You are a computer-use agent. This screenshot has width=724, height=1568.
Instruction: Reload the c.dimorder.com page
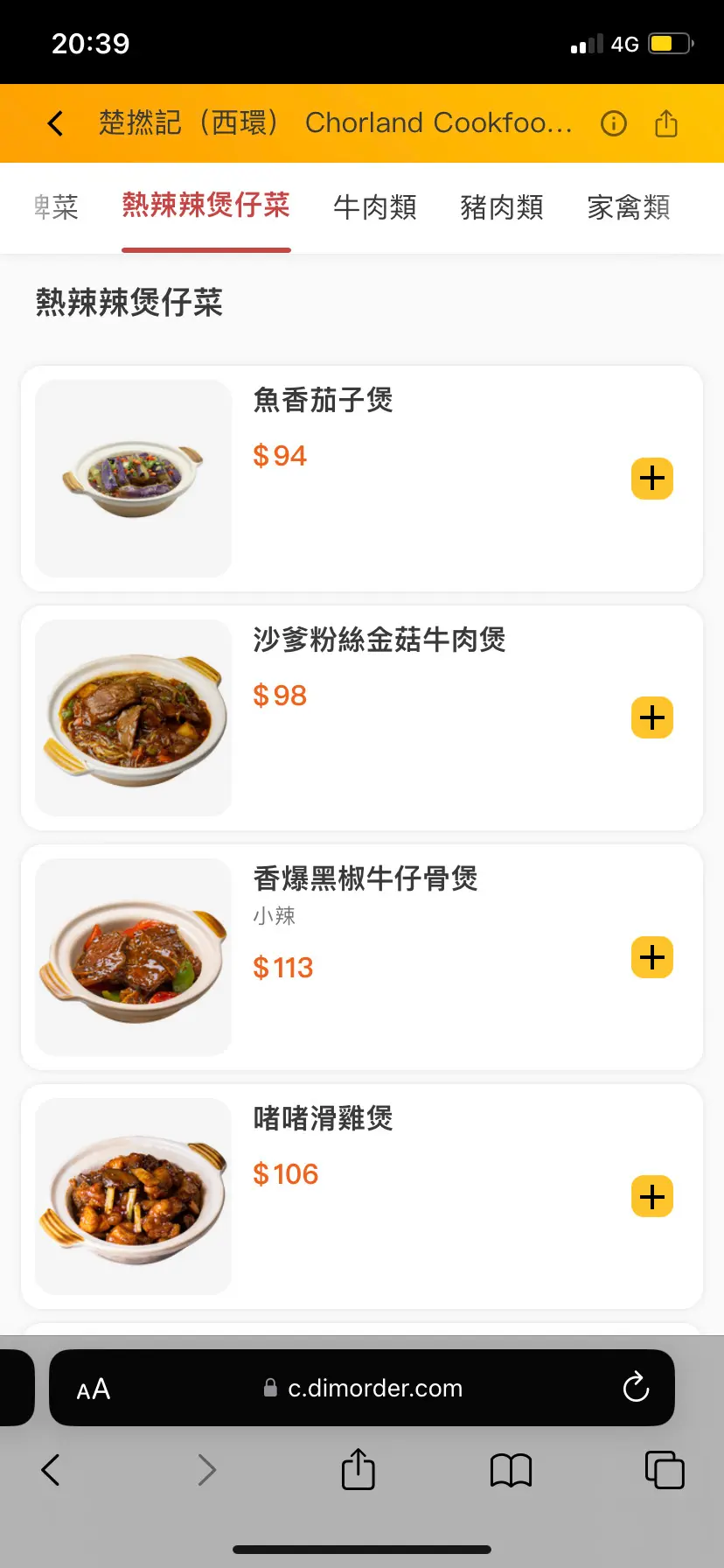636,1387
